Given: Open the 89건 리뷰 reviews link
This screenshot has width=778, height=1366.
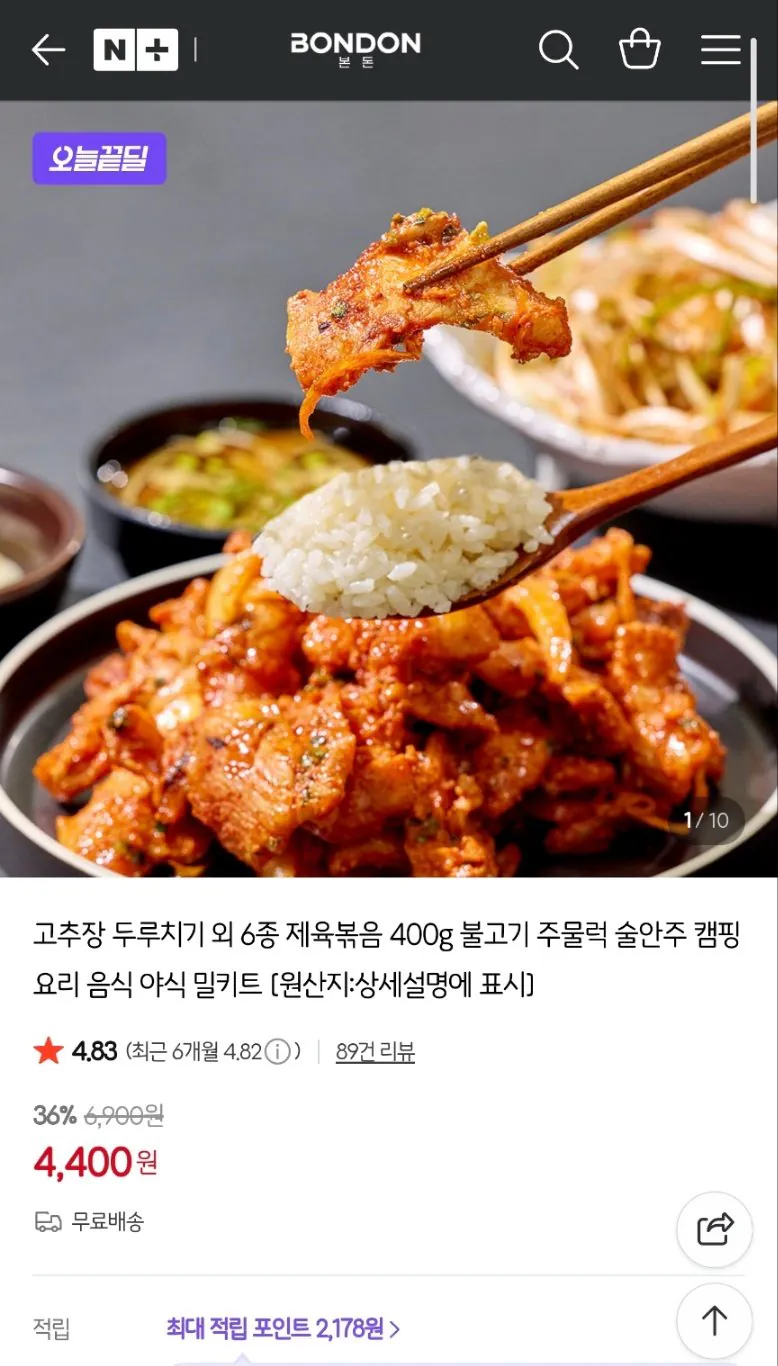Looking at the screenshot, I should point(375,1052).
